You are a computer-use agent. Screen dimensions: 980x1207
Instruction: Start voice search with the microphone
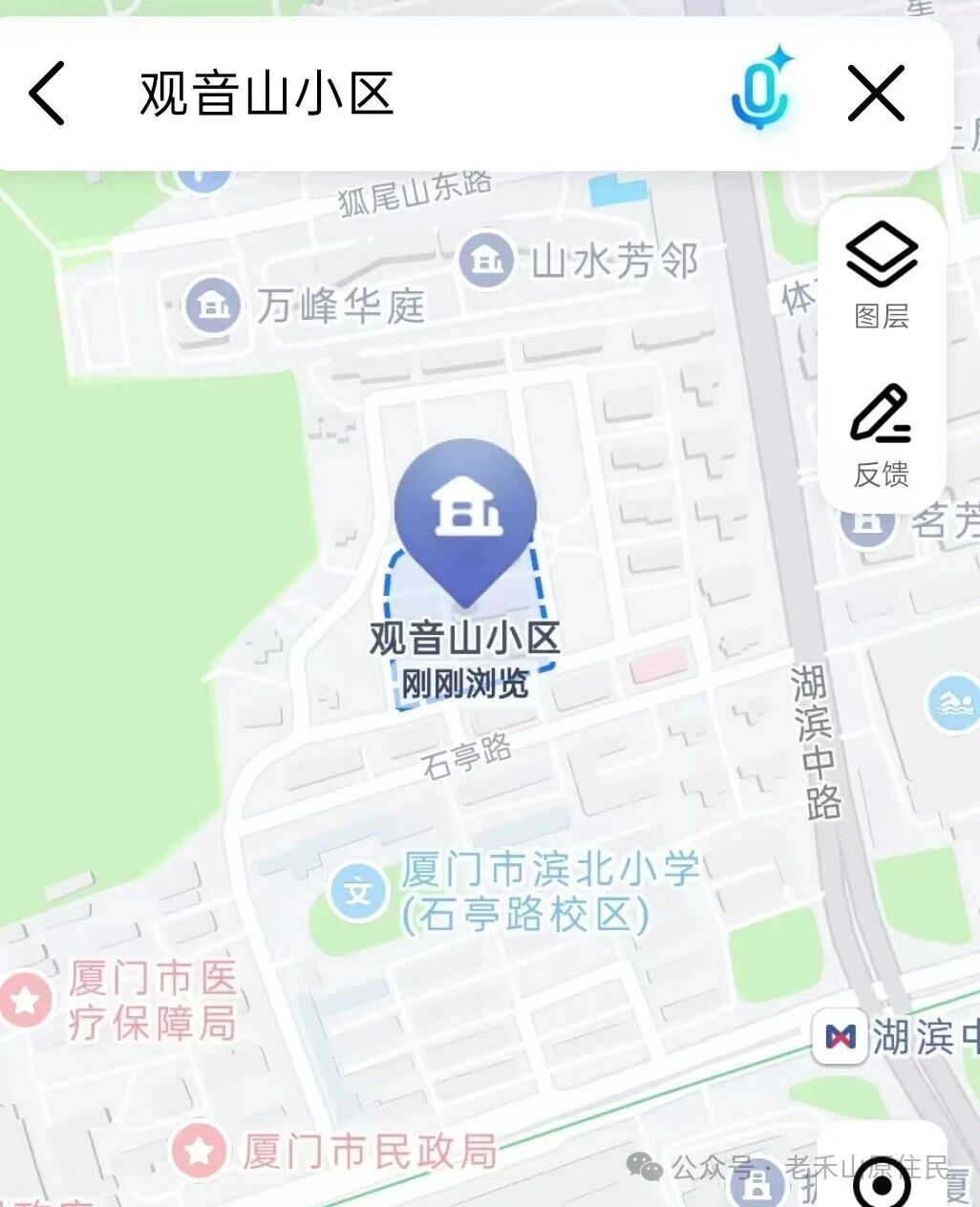(759, 93)
